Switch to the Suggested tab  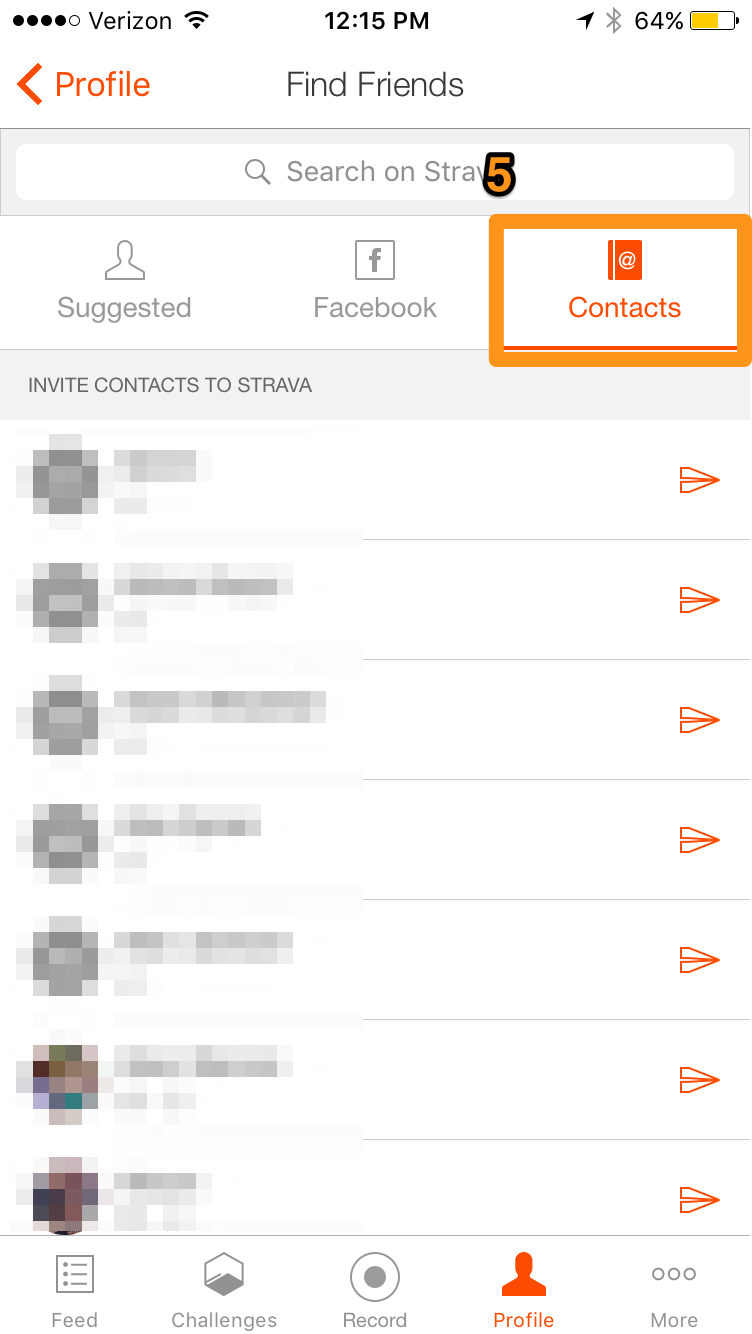click(124, 281)
